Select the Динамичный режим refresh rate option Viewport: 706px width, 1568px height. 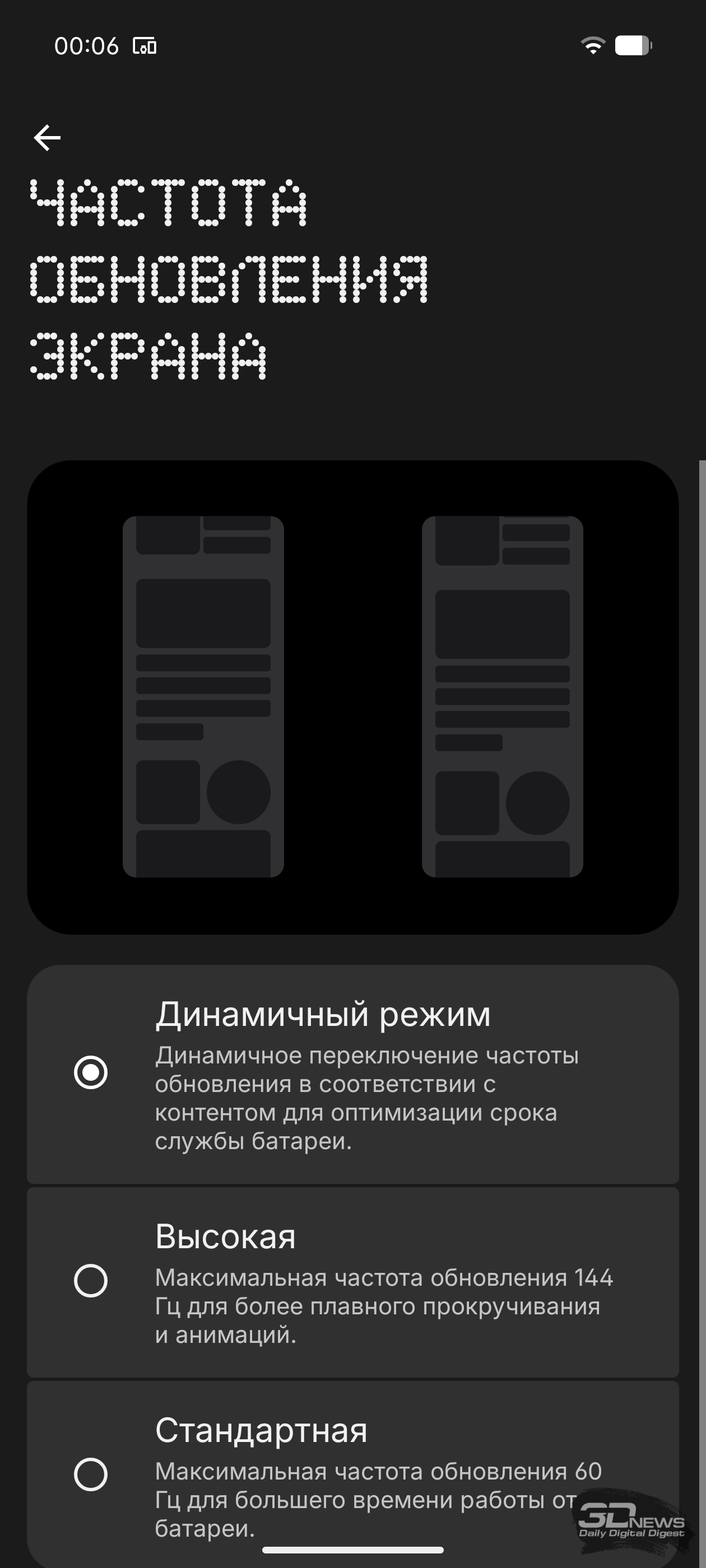pos(91,1072)
